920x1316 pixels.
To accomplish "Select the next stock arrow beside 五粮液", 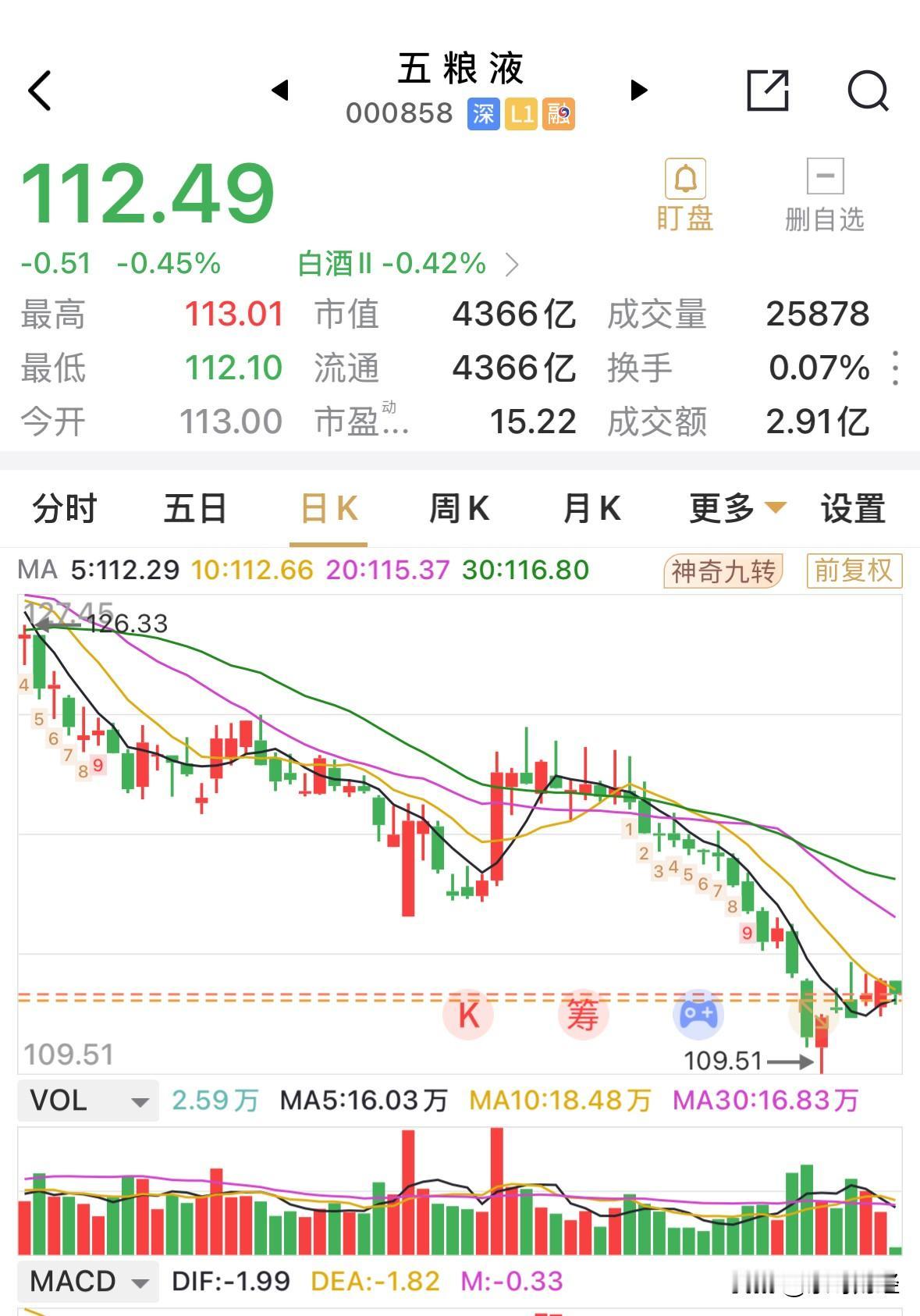I will [x=638, y=91].
